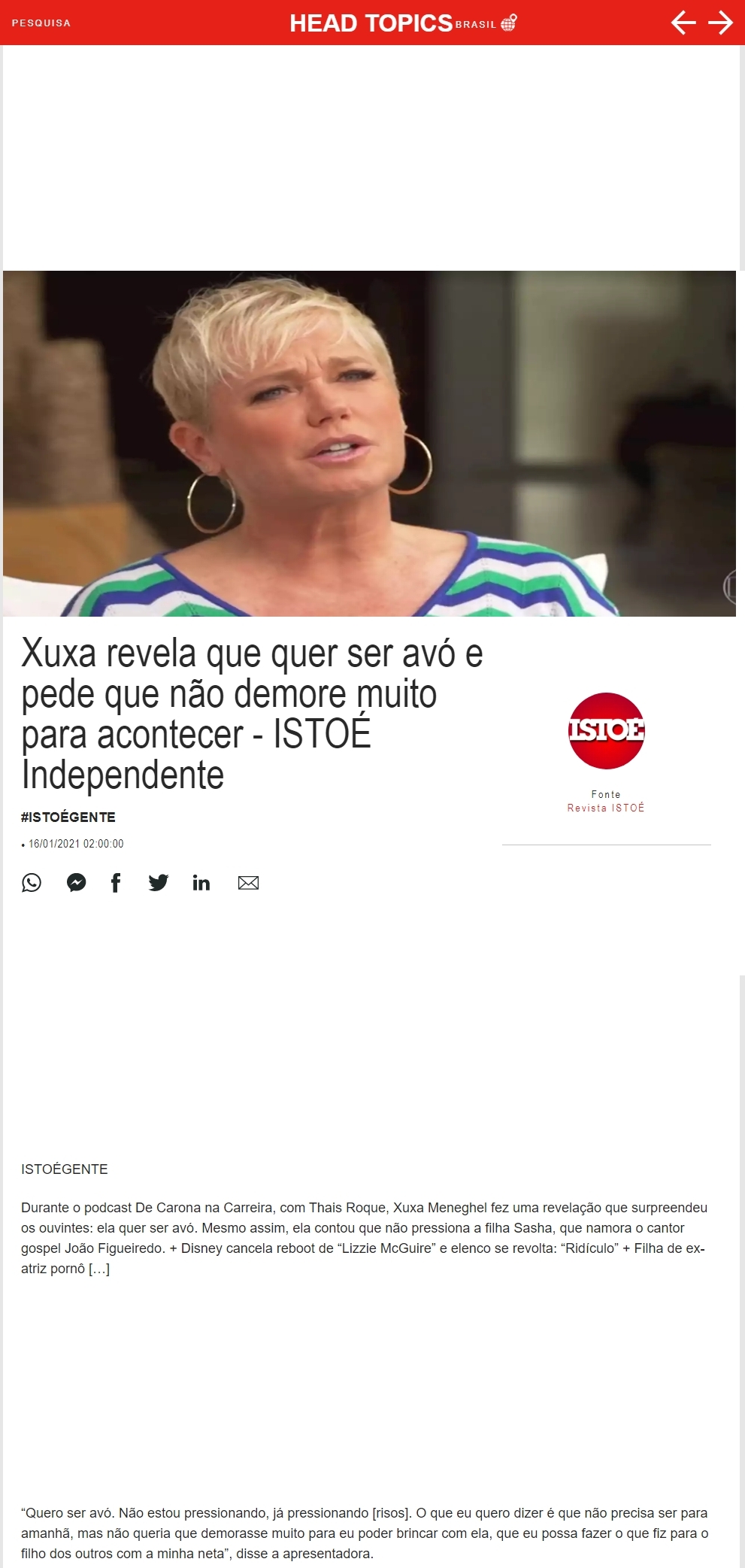Open the #ISTOÉGENTE hashtag
The height and width of the screenshot is (1568, 745).
click(x=68, y=817)
